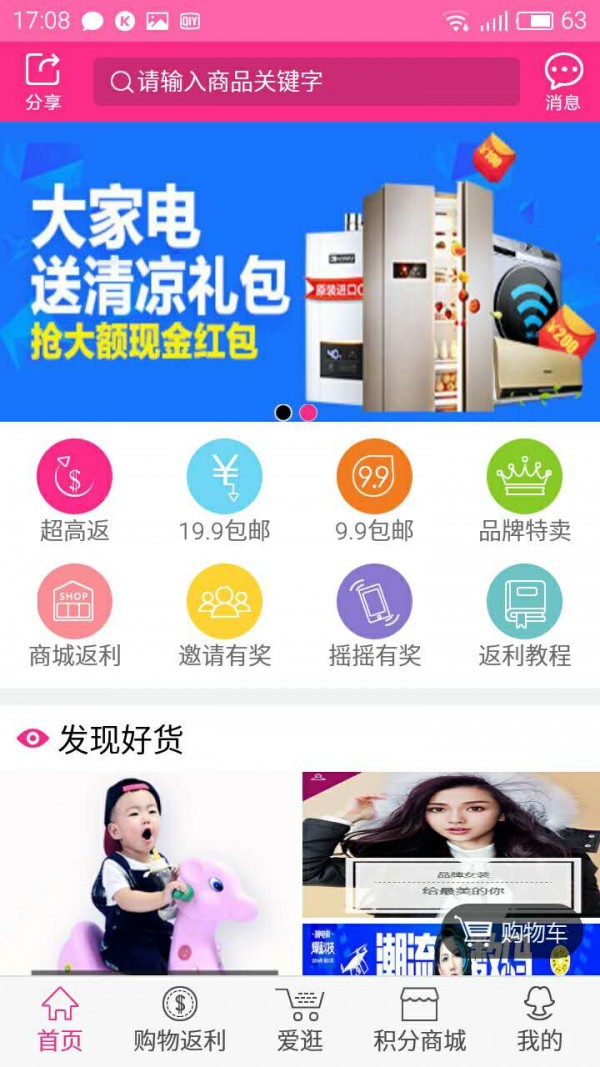Switch to the 首页 tab

click(60, 1021)
